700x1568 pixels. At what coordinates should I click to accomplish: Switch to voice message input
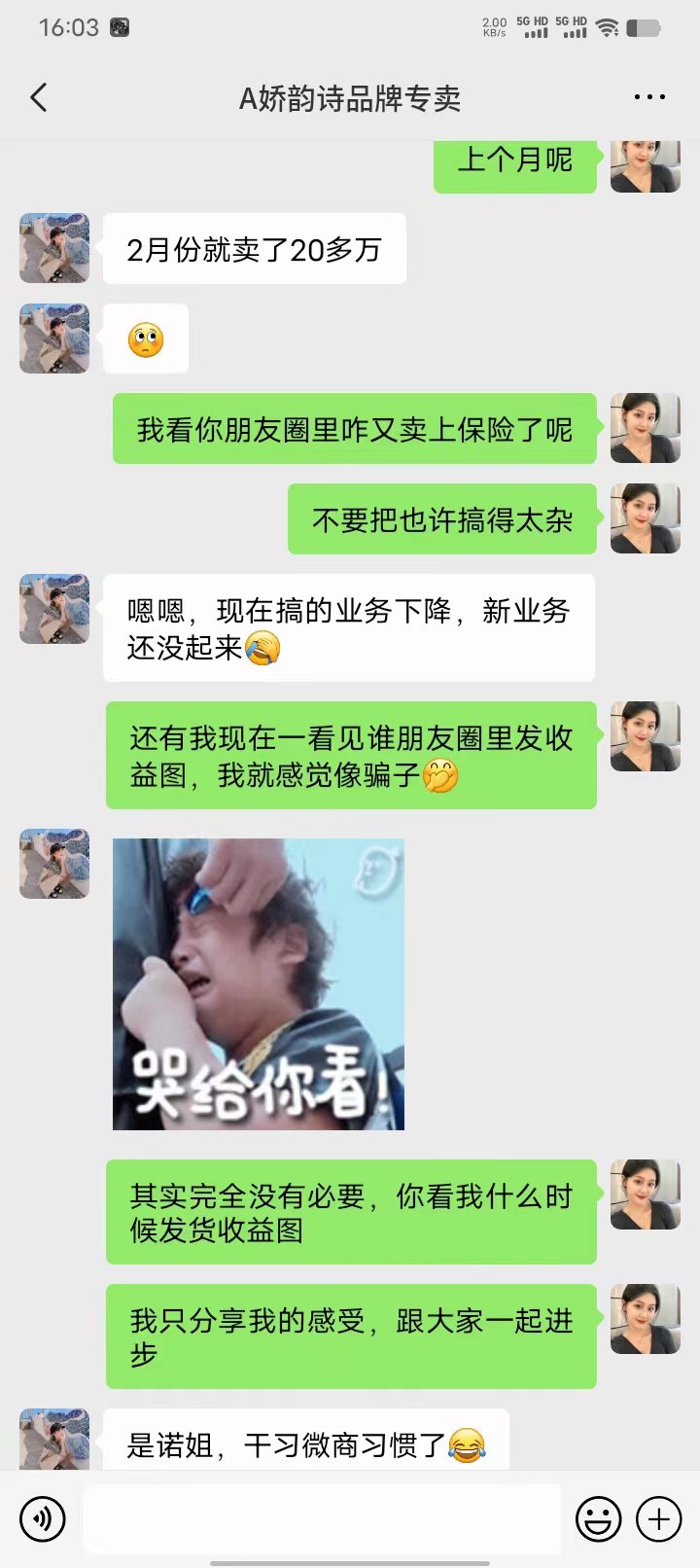[43, 1518]
